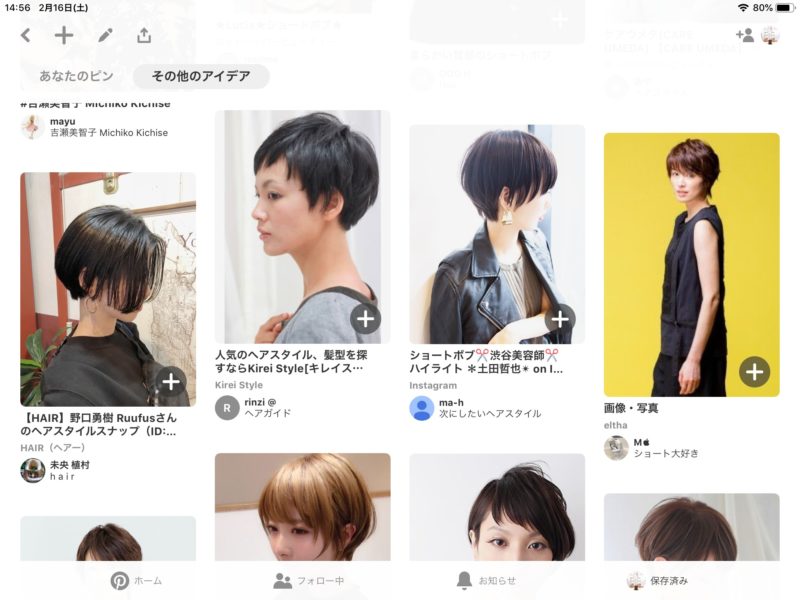The image size is (800, 600).
Task: Save the Kirei Style pin with plus
Action: [365, 319]
